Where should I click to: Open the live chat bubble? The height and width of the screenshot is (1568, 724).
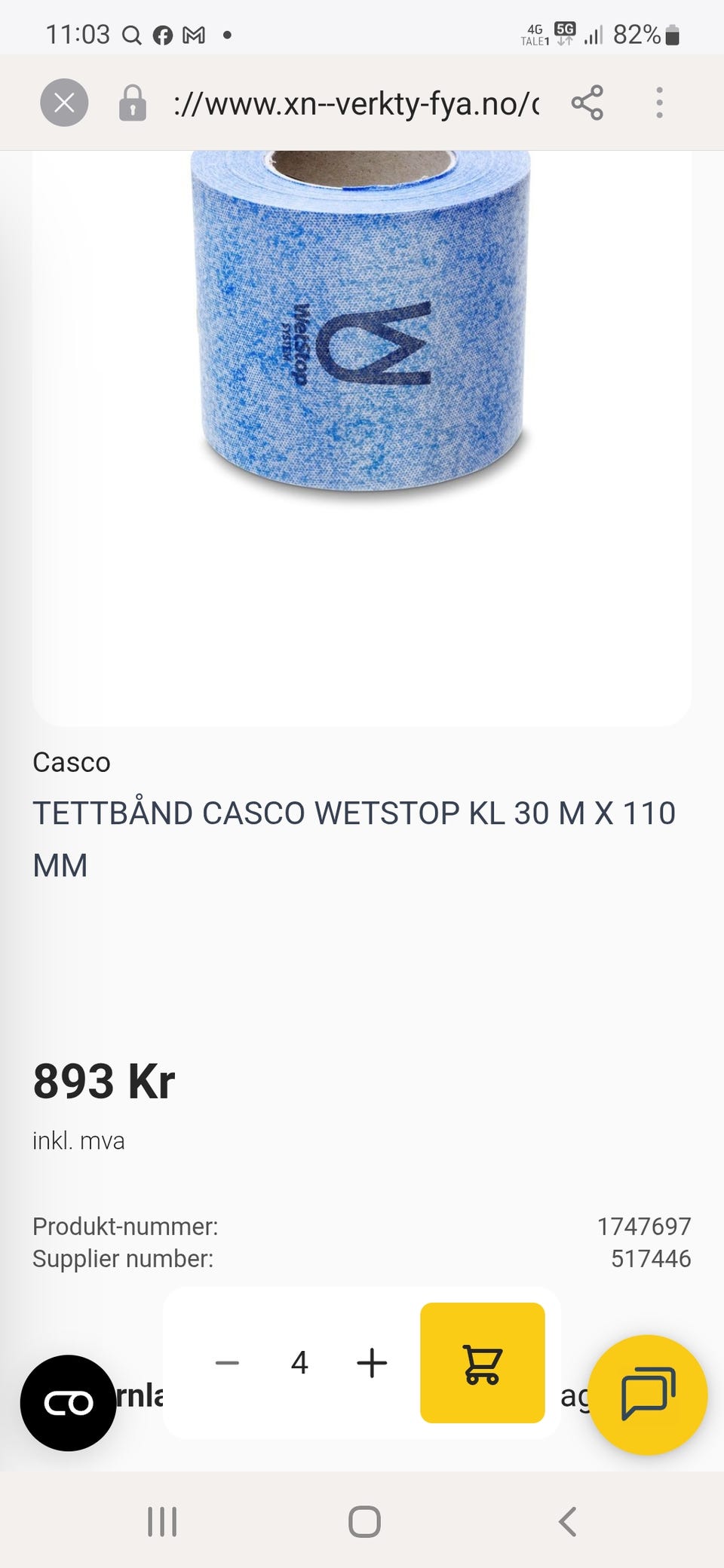[647, 1395]
